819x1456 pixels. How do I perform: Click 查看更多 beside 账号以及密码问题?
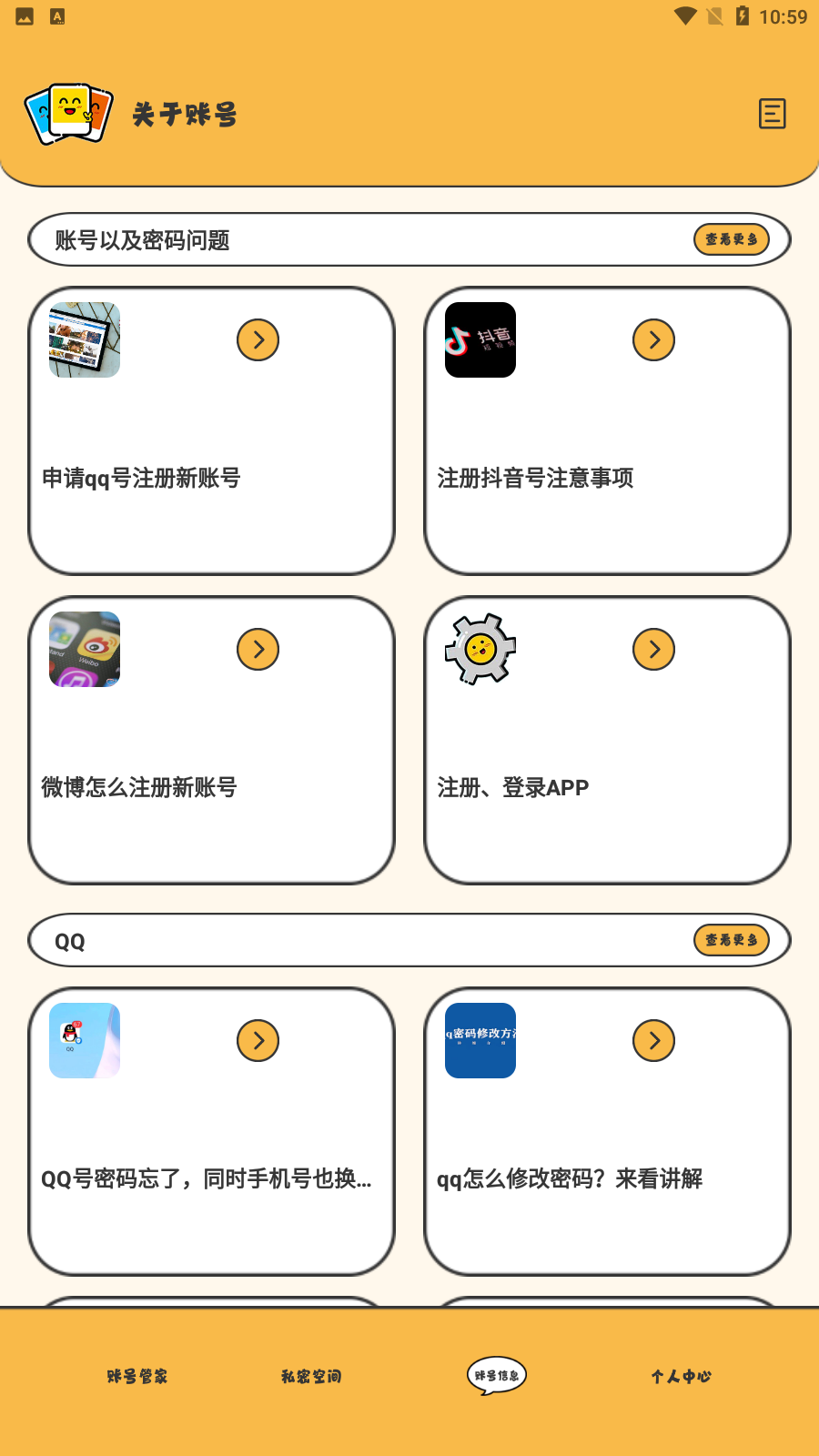(x=730, y=239)
